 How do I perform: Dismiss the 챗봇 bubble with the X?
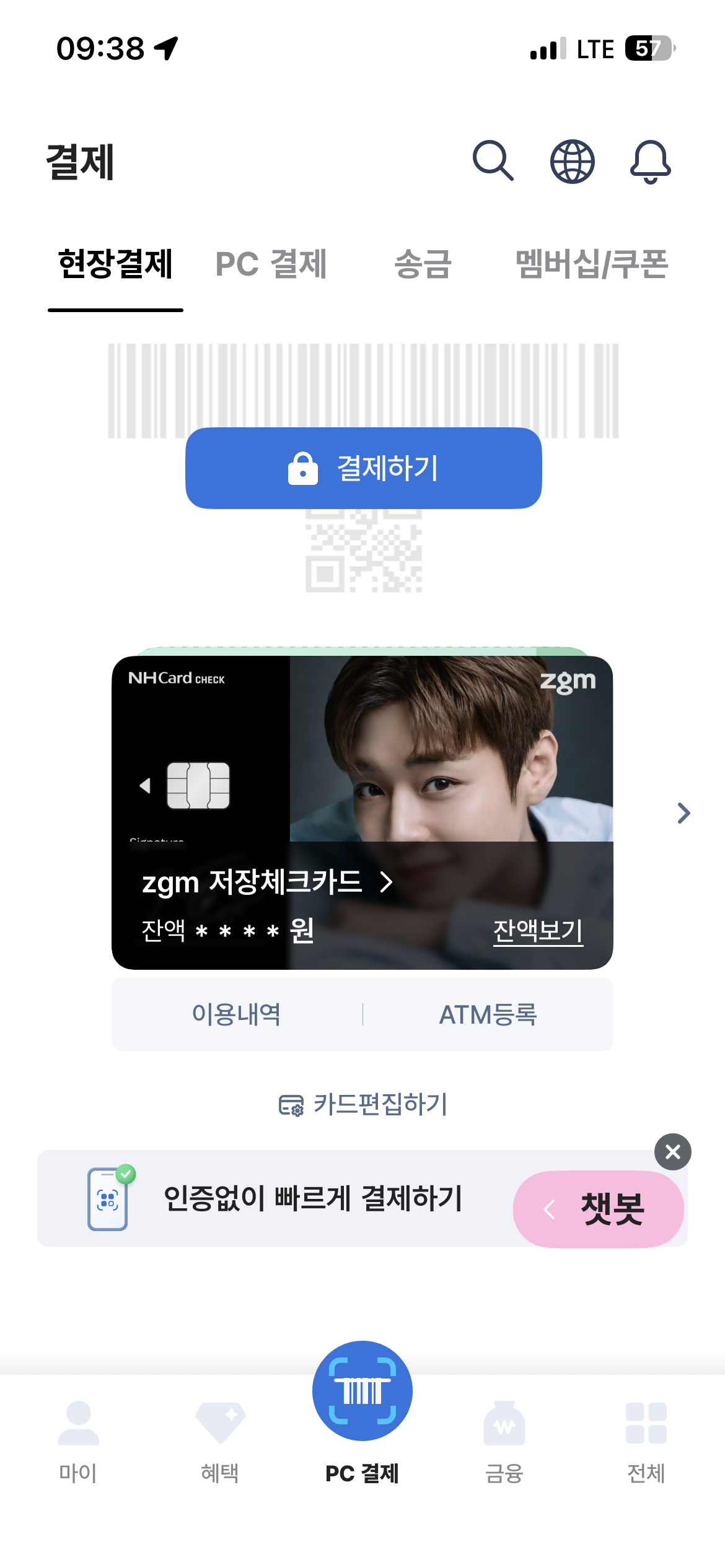tap(673, 1152)
